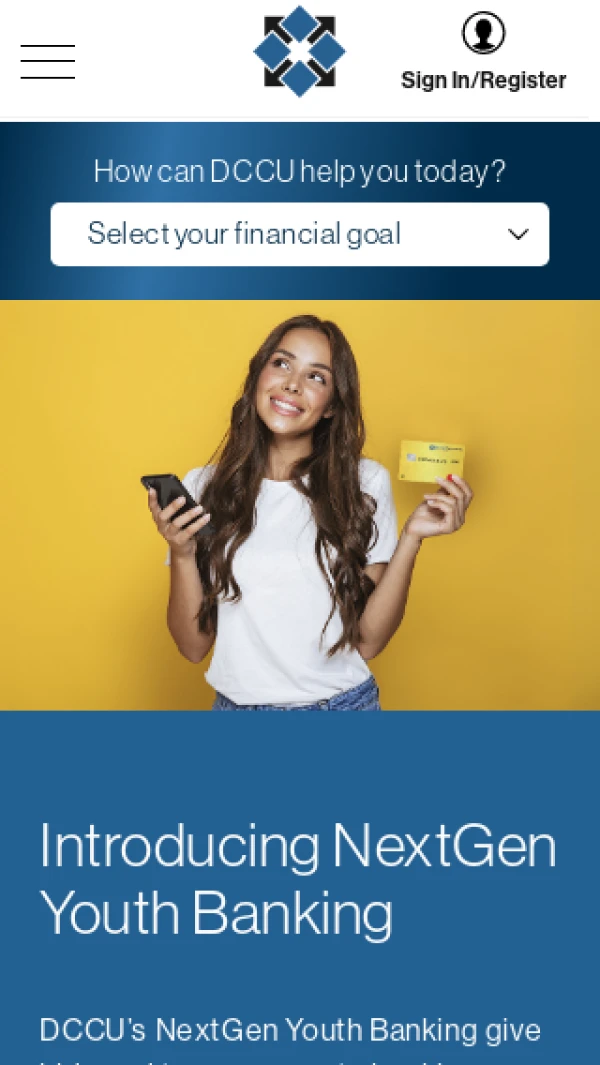Tap the DCCU logo to go home

tap(300, 51)
